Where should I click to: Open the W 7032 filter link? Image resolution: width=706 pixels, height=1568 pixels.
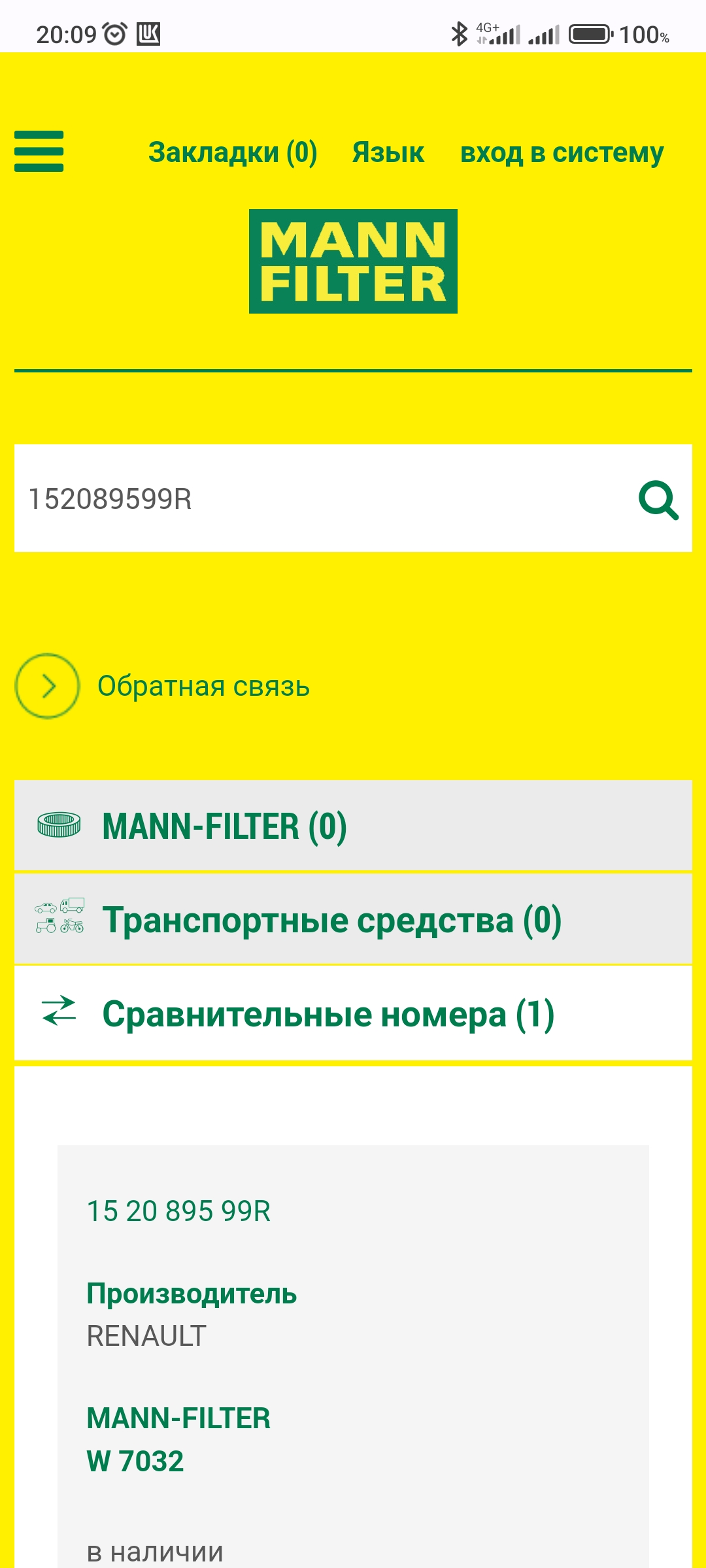(x=135, y=1461)
